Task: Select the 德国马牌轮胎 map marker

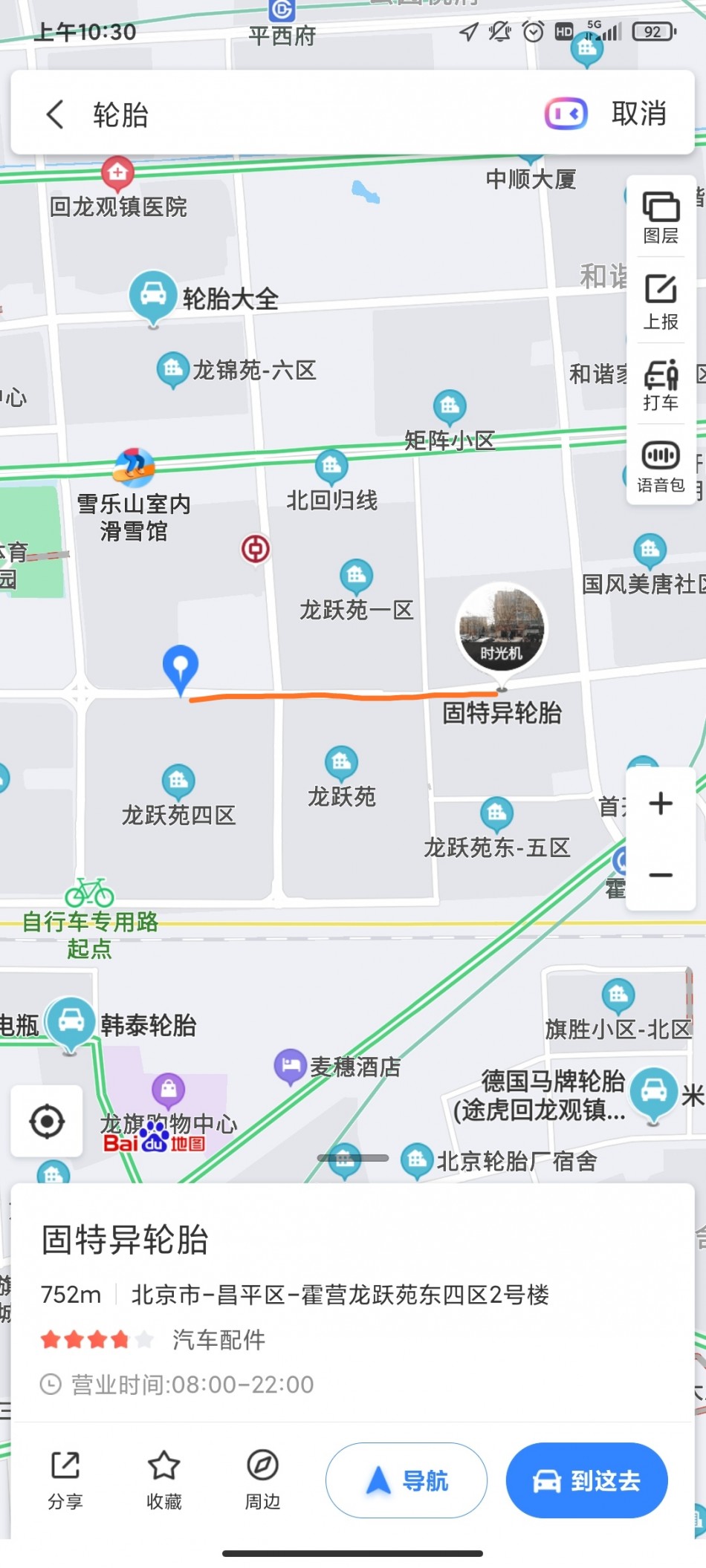Action: (653, 1092)
